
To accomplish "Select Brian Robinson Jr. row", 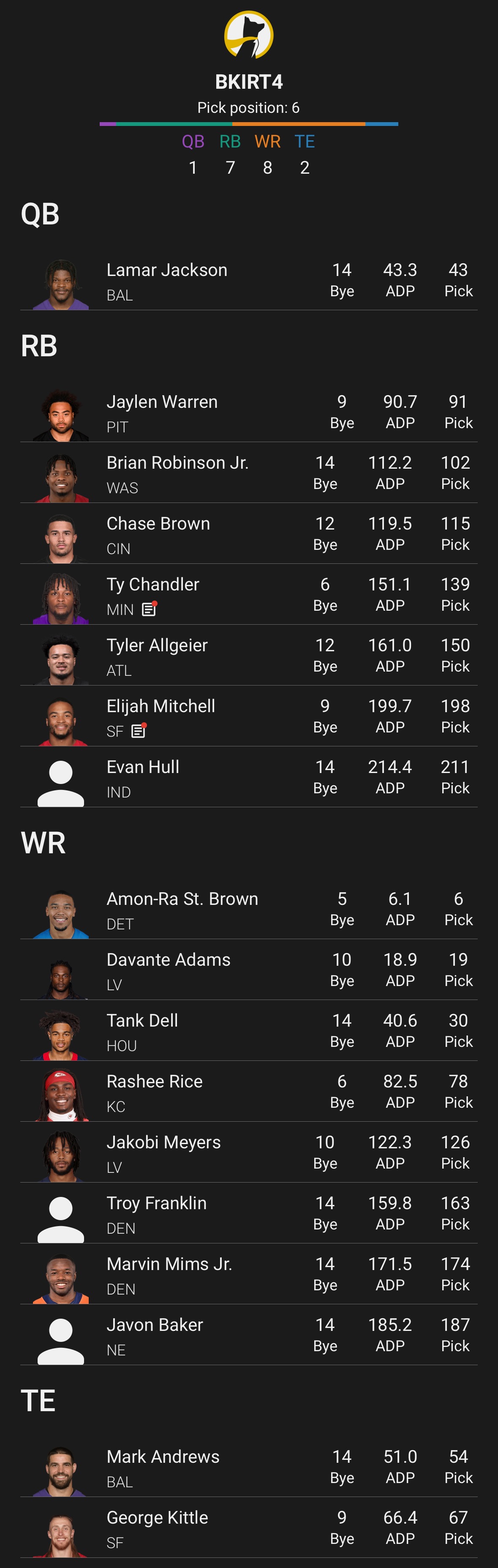I will pyautogui.click(x=249, y=473).
